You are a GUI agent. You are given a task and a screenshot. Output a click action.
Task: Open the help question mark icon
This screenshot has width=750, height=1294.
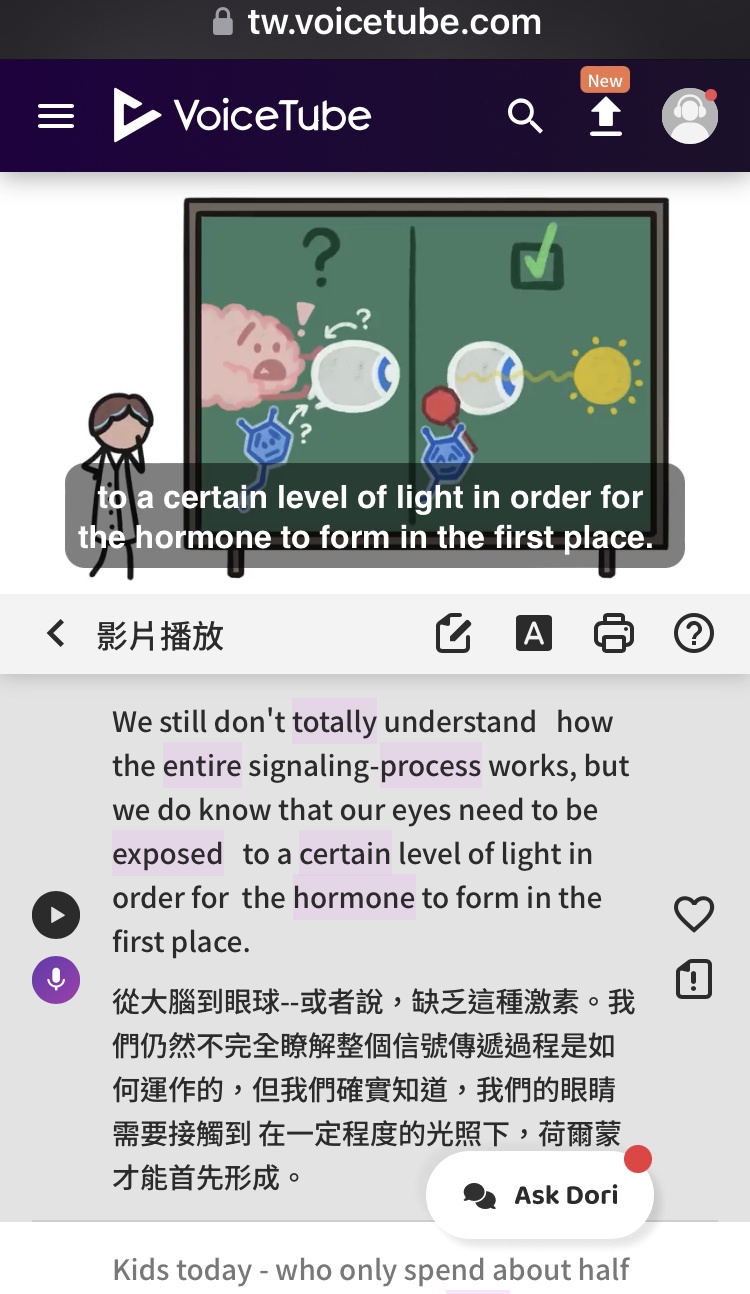coord(694,634)
